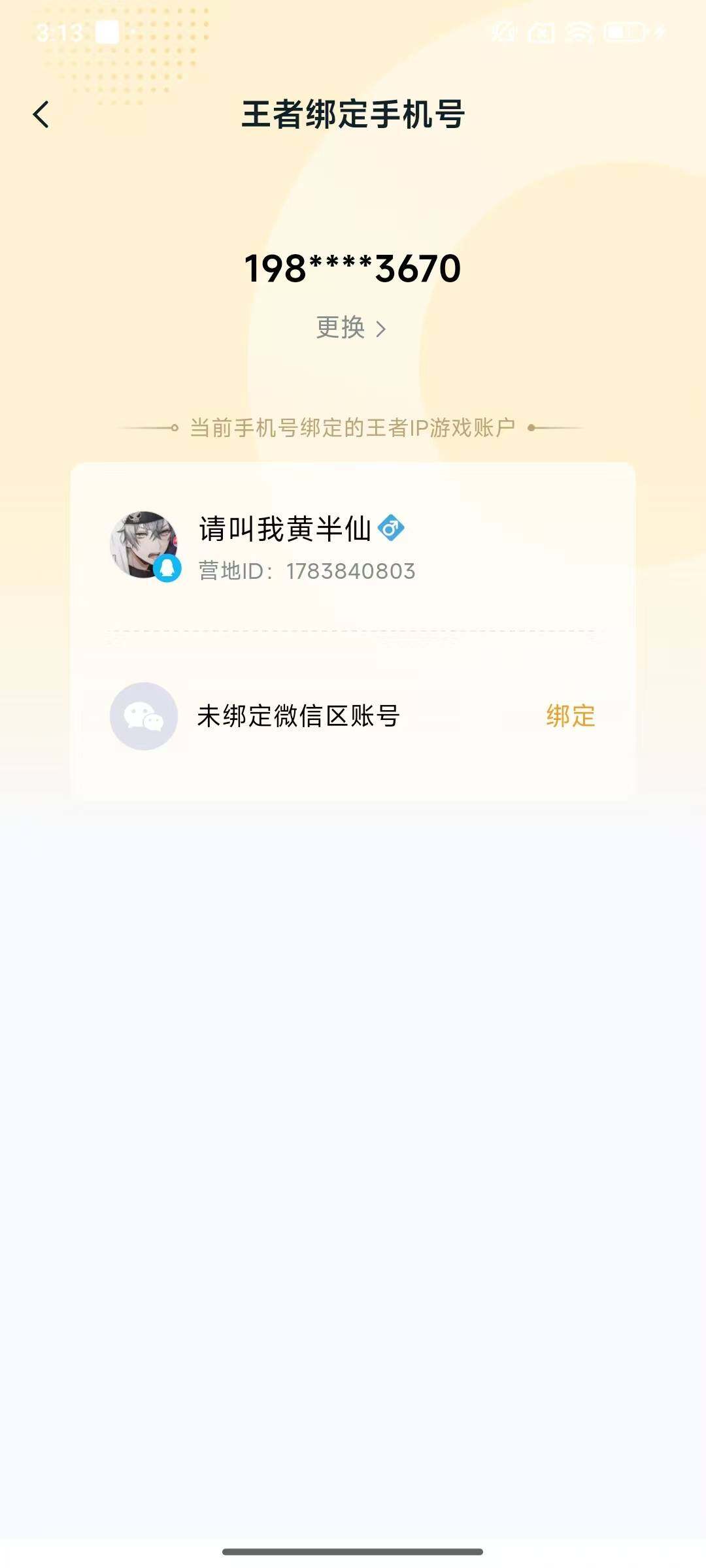The width and height of the screenshot is (706, 1568).
Task: Tap the section header 当前手机号绑定的王者IP游戏账户
Action: (353, 425)
